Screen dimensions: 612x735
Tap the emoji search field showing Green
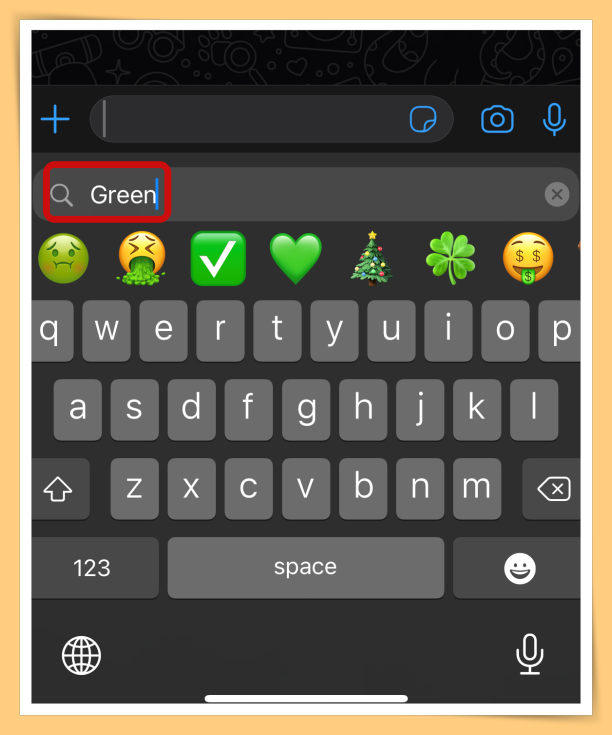pos(300,194)
